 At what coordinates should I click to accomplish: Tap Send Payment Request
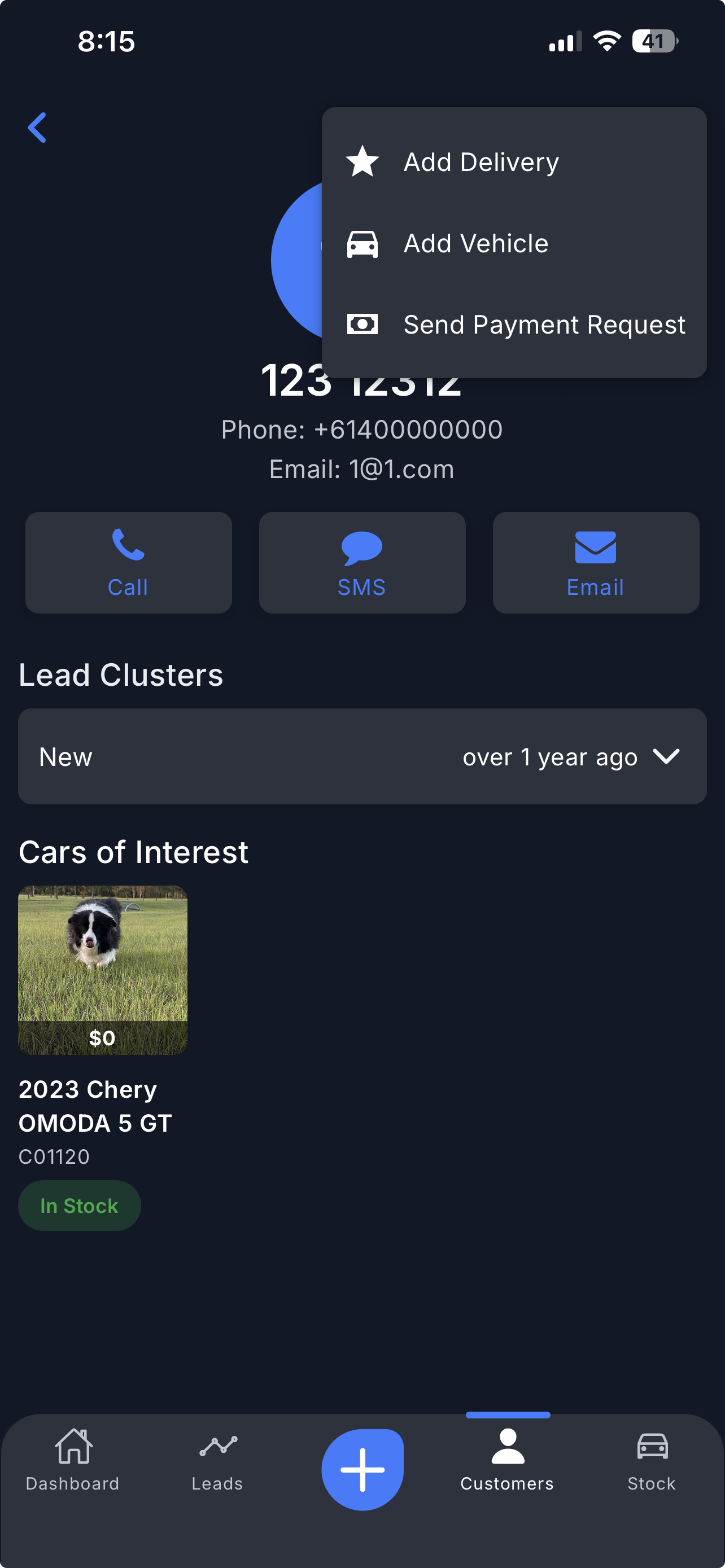pos(544,325)
